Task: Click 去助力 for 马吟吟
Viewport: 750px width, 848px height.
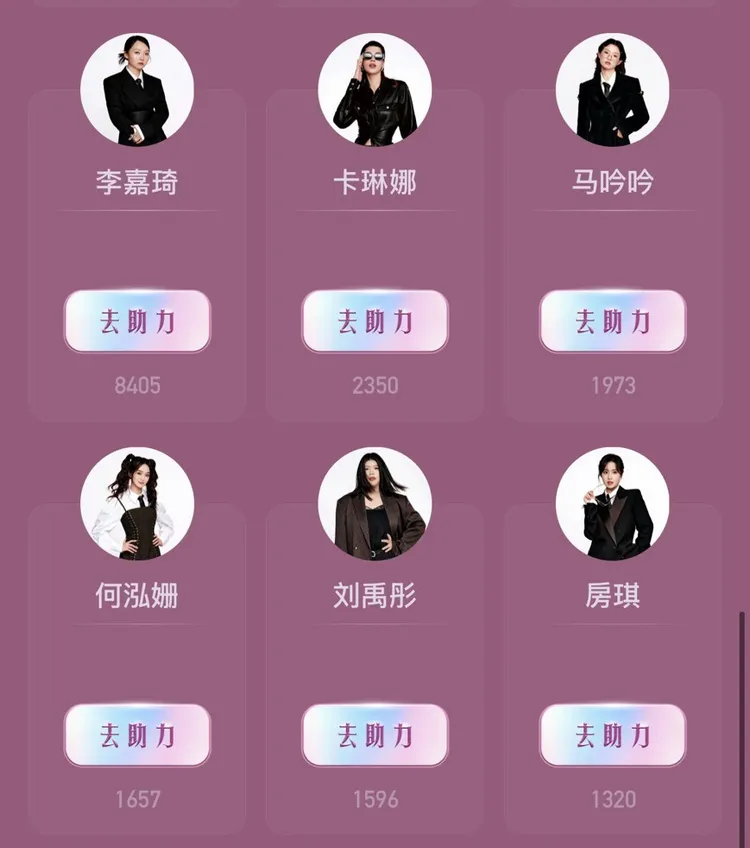Action: pos(612,322)
